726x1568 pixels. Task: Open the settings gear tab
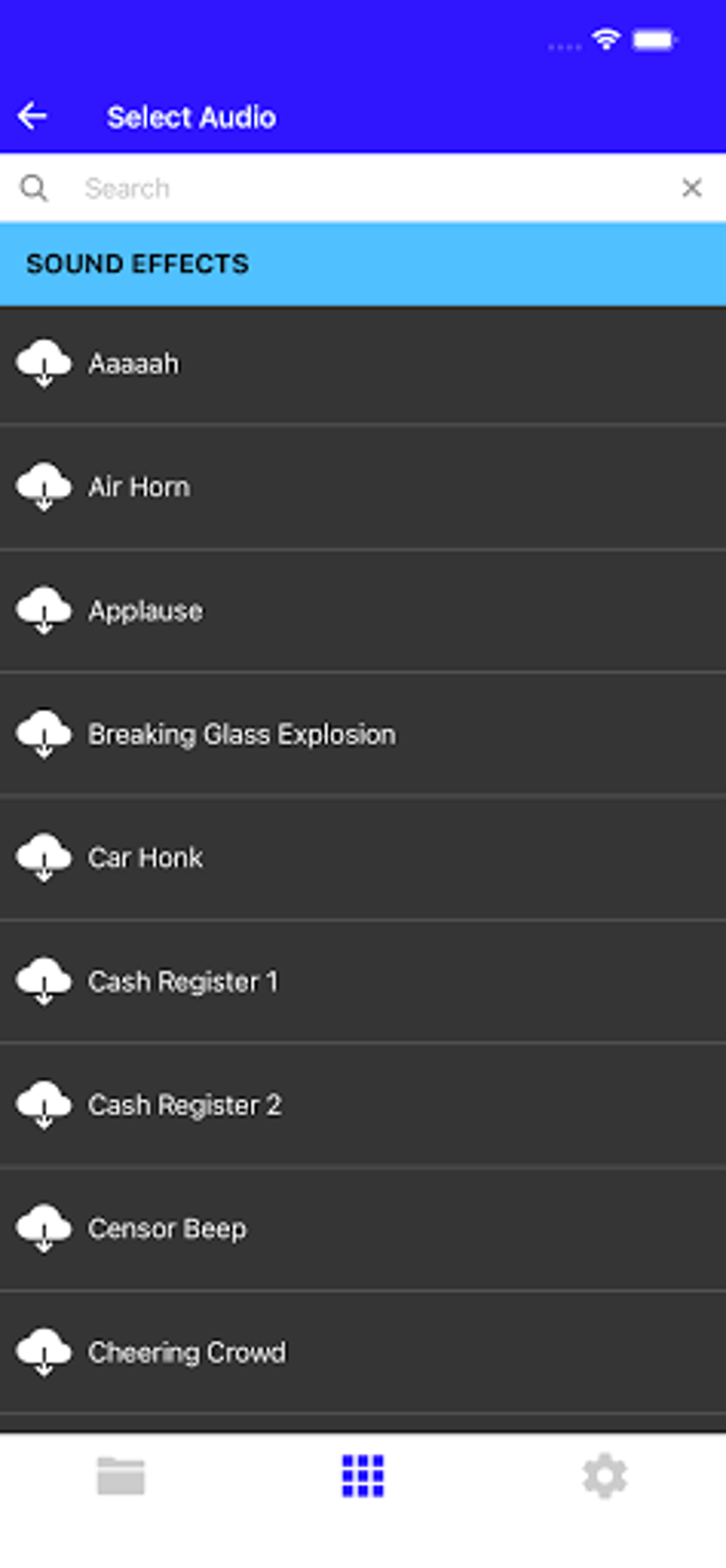605,1476
